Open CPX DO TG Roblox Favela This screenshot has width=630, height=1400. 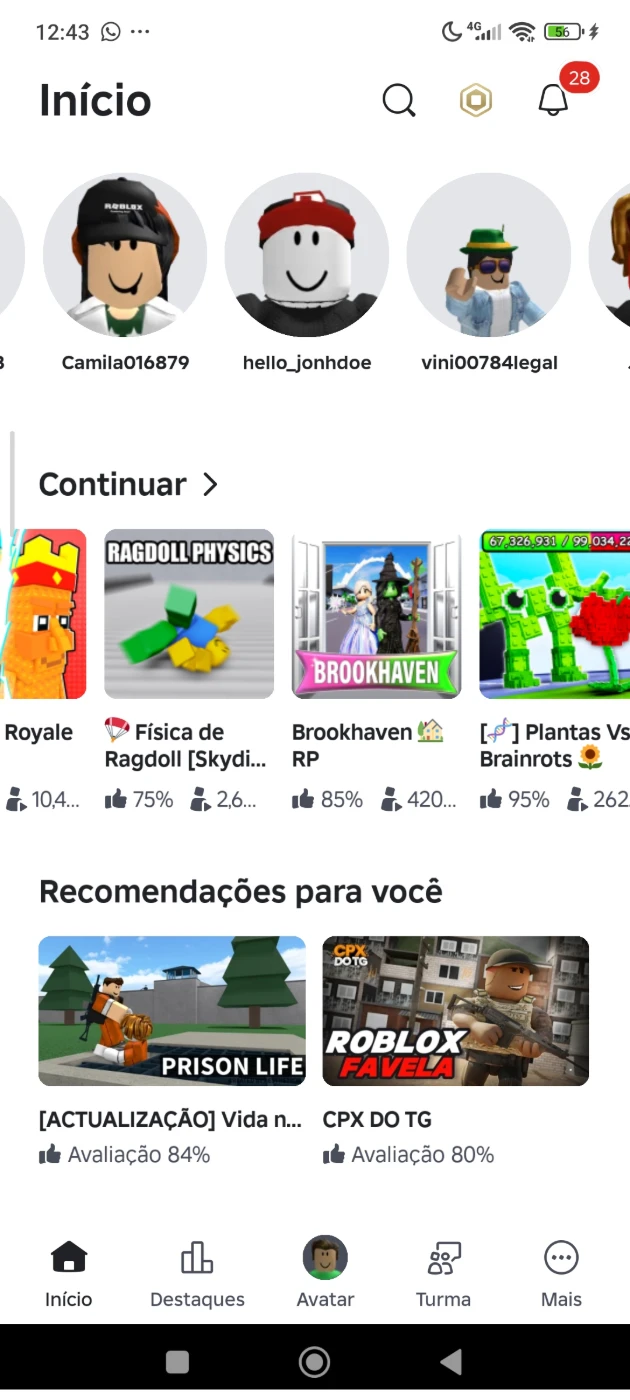click(x=455, y=1011)
